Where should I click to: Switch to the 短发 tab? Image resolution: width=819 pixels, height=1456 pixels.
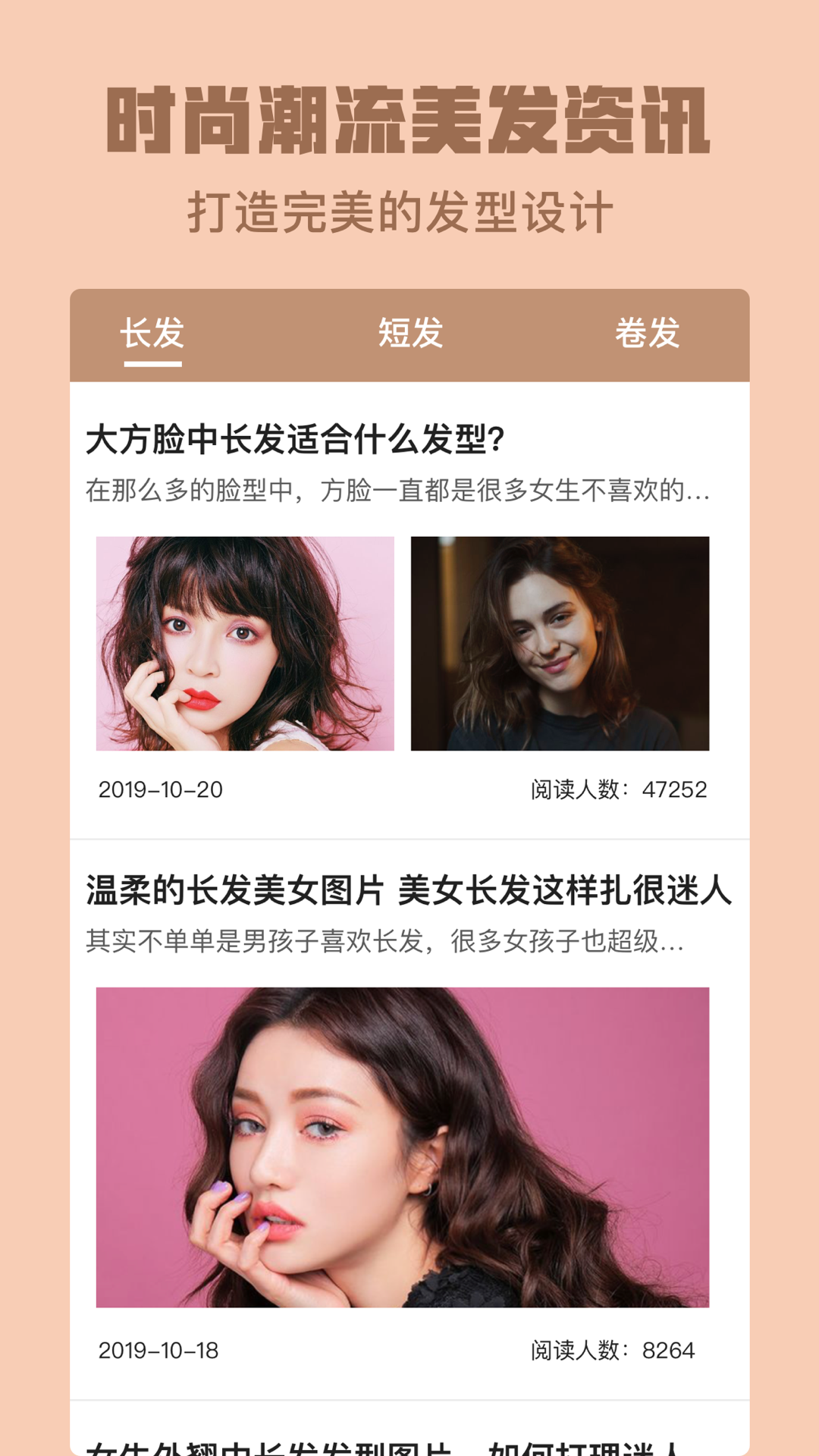(x=409, y=334)
